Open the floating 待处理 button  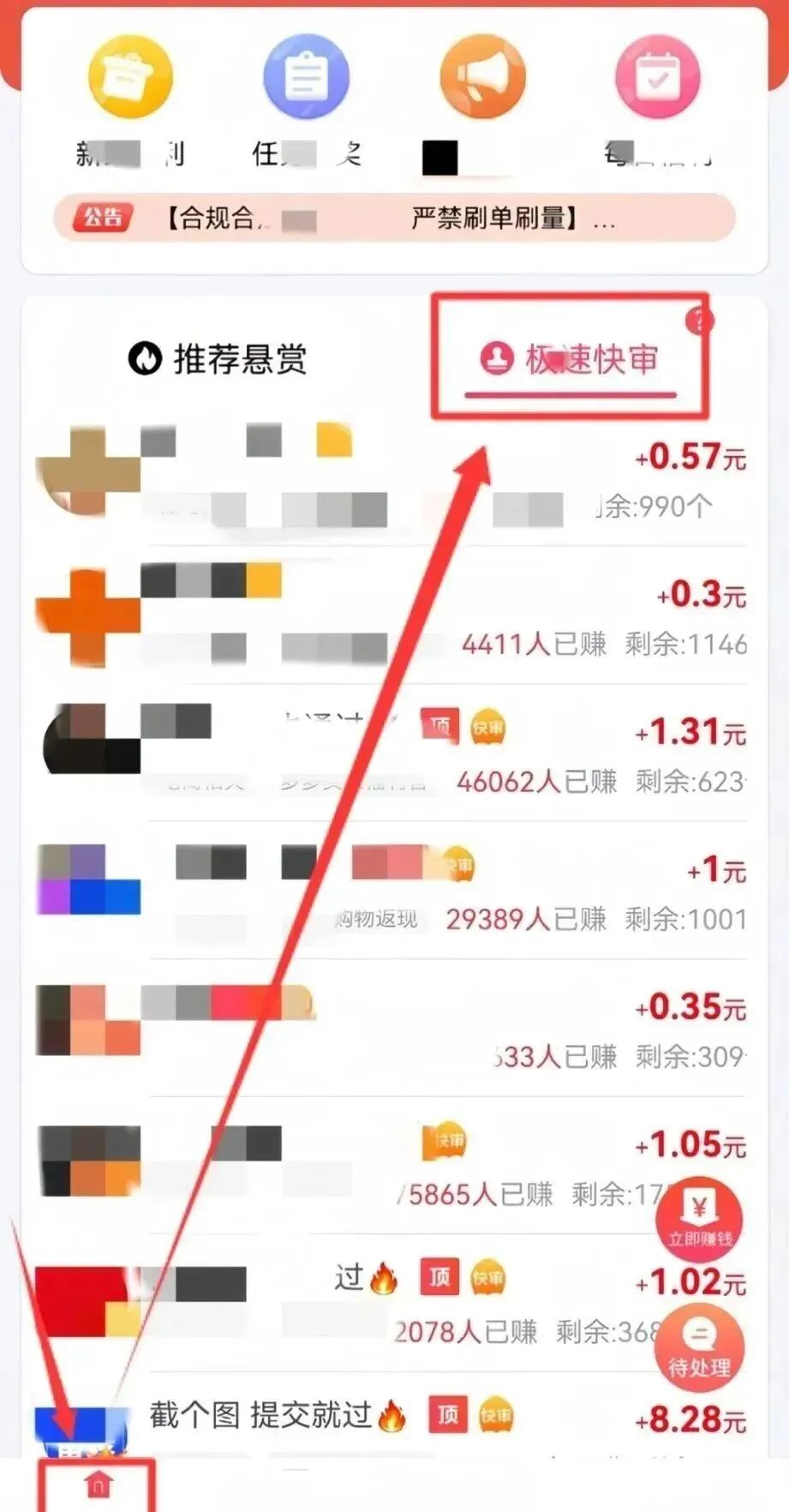tap(699, 1346)
